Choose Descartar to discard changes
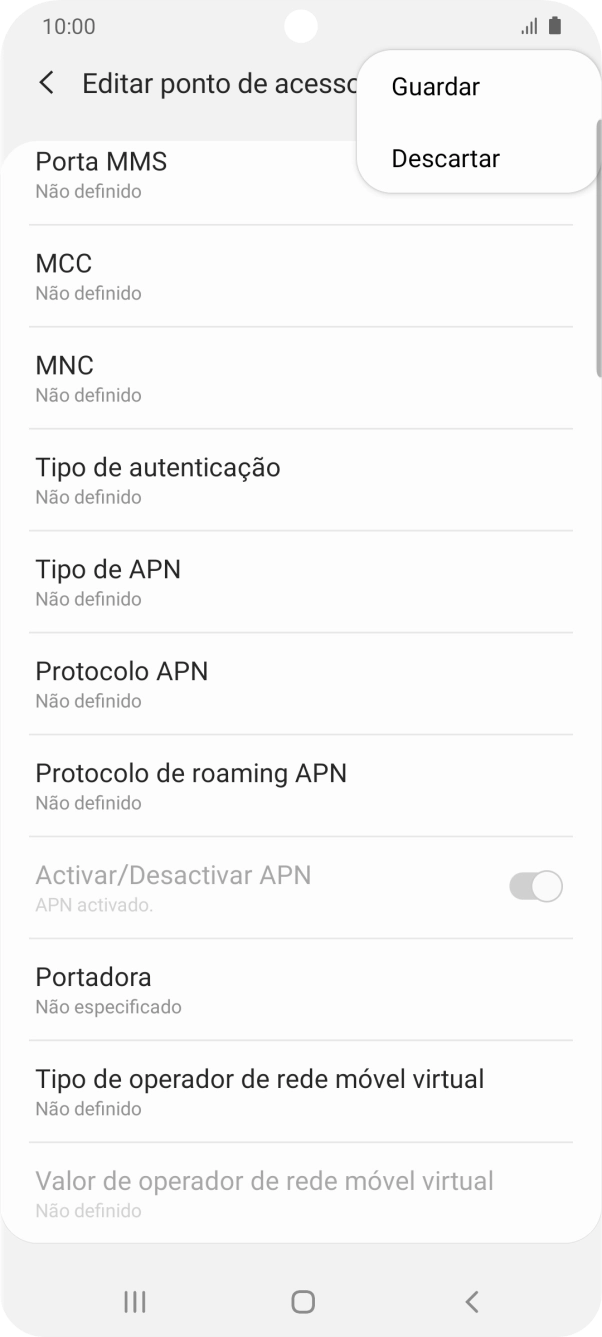Image resolution: width=602 pixels, height=1337 pixels. tap(446, 159)
